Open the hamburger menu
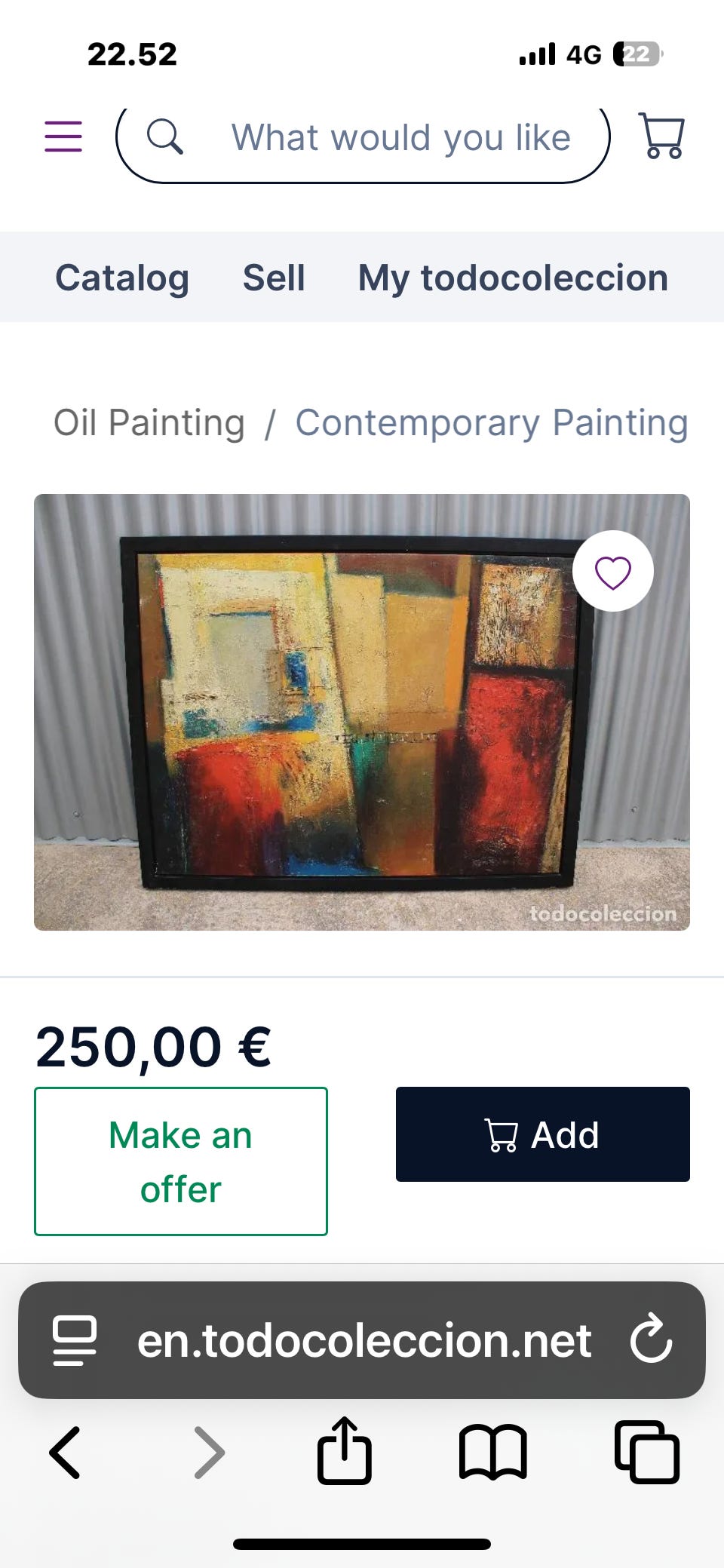Viewport: 724px width, 1568px height. coord(63,137)
